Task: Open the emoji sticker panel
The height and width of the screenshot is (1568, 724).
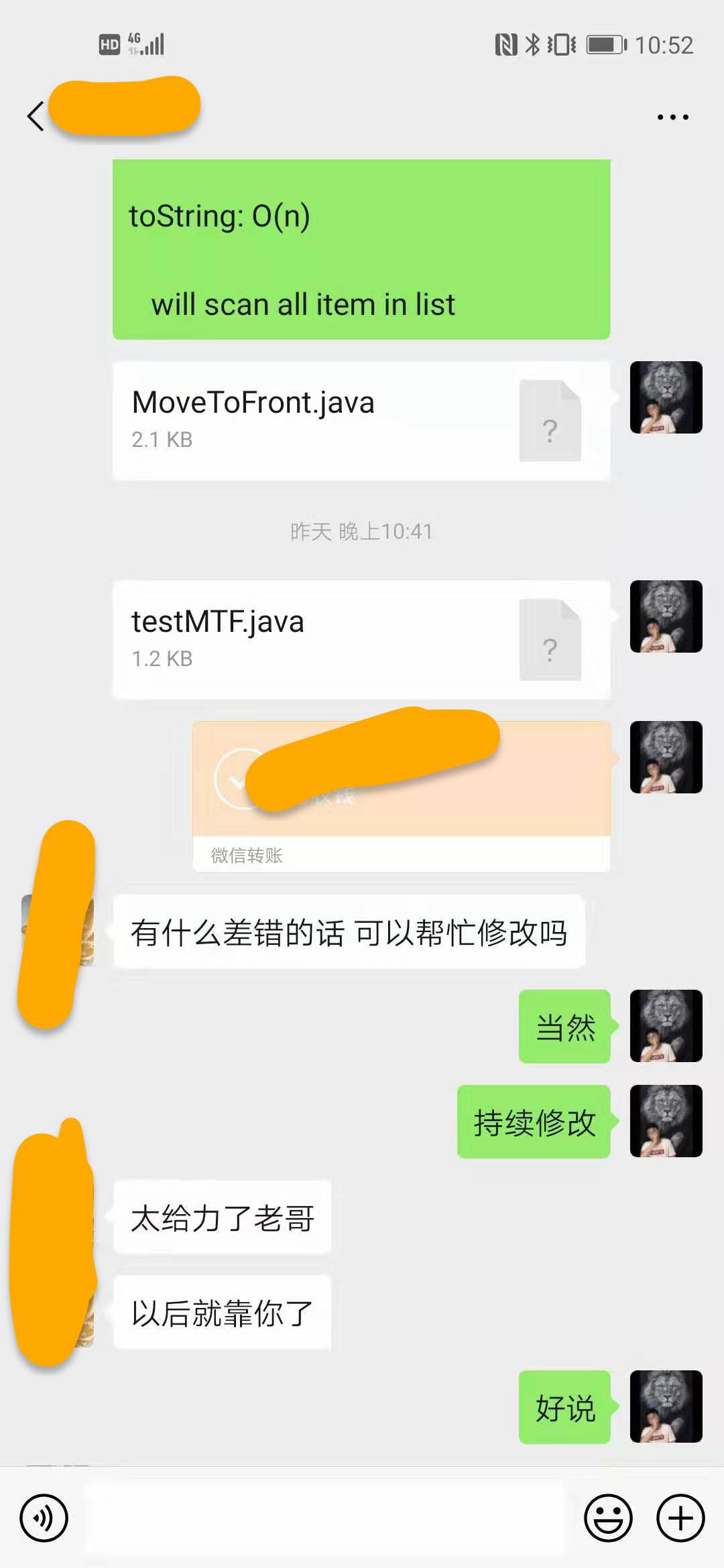Action: click(608, 1518)
